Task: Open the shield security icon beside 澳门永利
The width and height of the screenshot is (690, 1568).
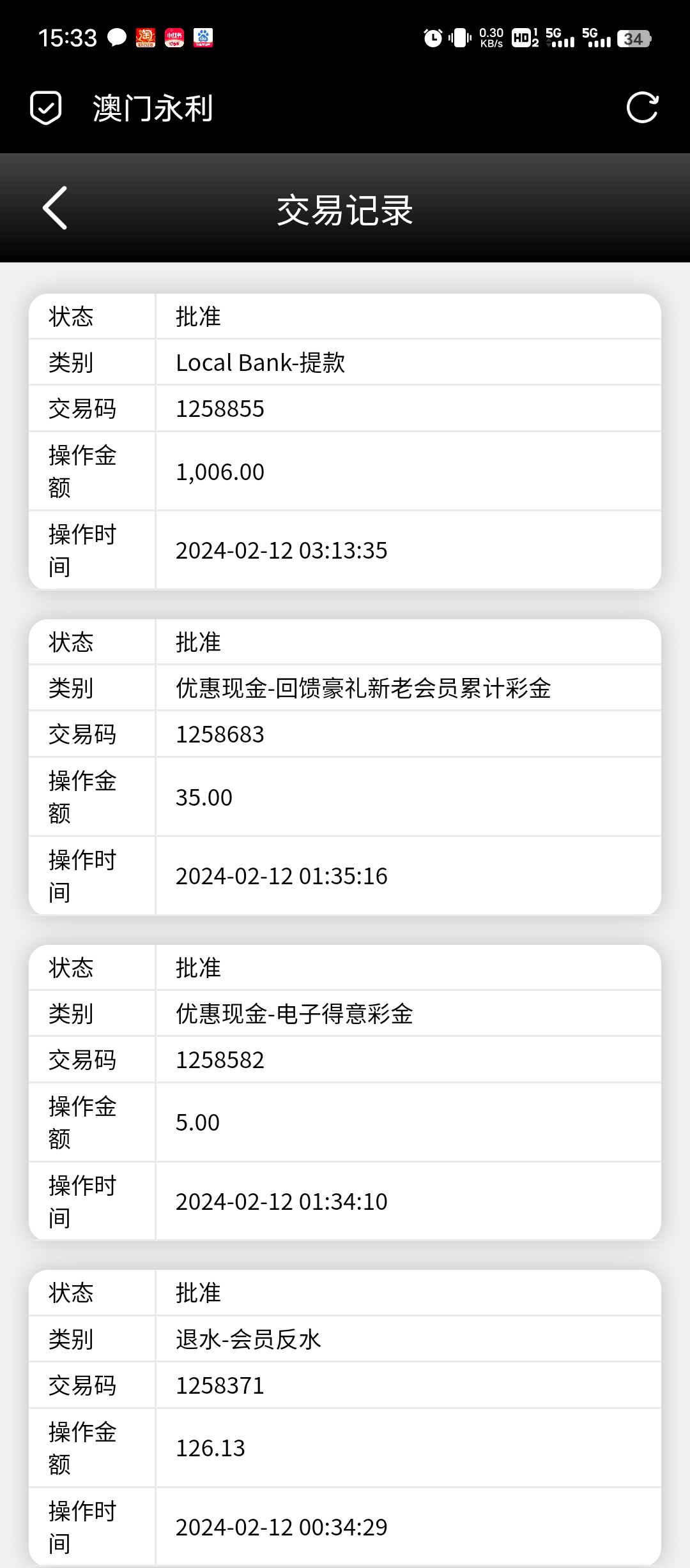Action: (x=46, y=108)
